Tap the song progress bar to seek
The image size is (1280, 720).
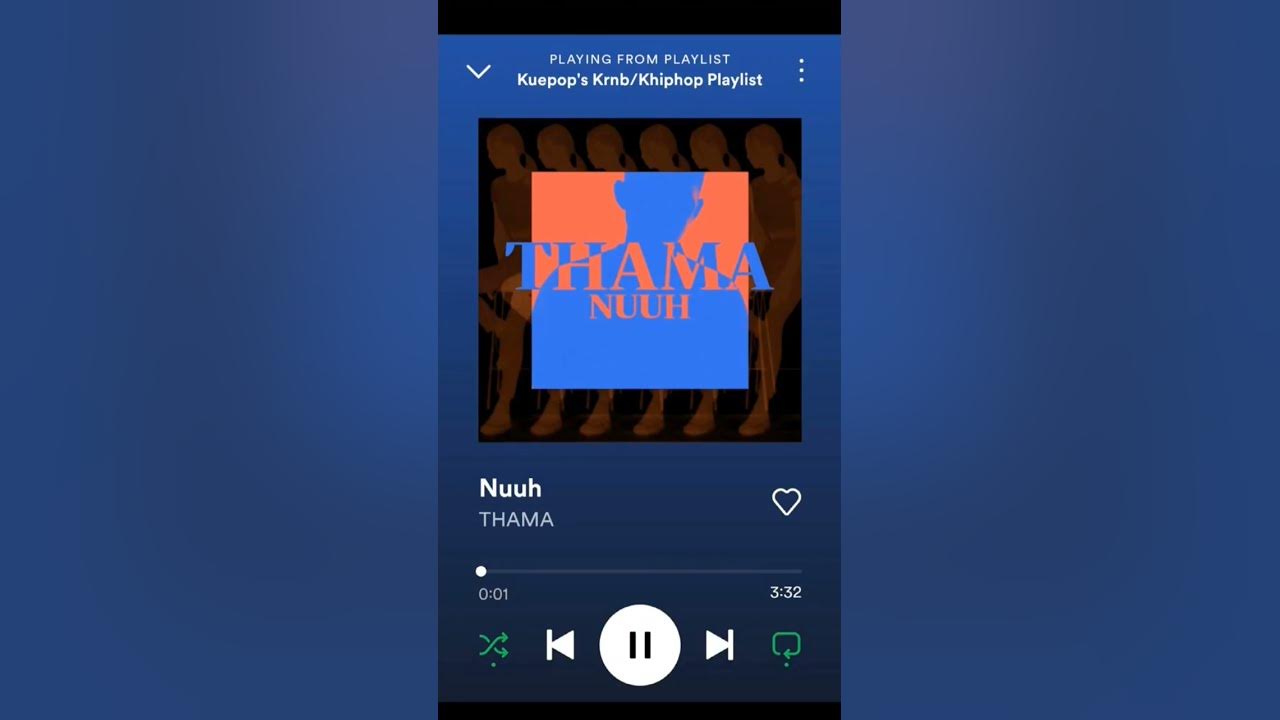pos(640,571)
